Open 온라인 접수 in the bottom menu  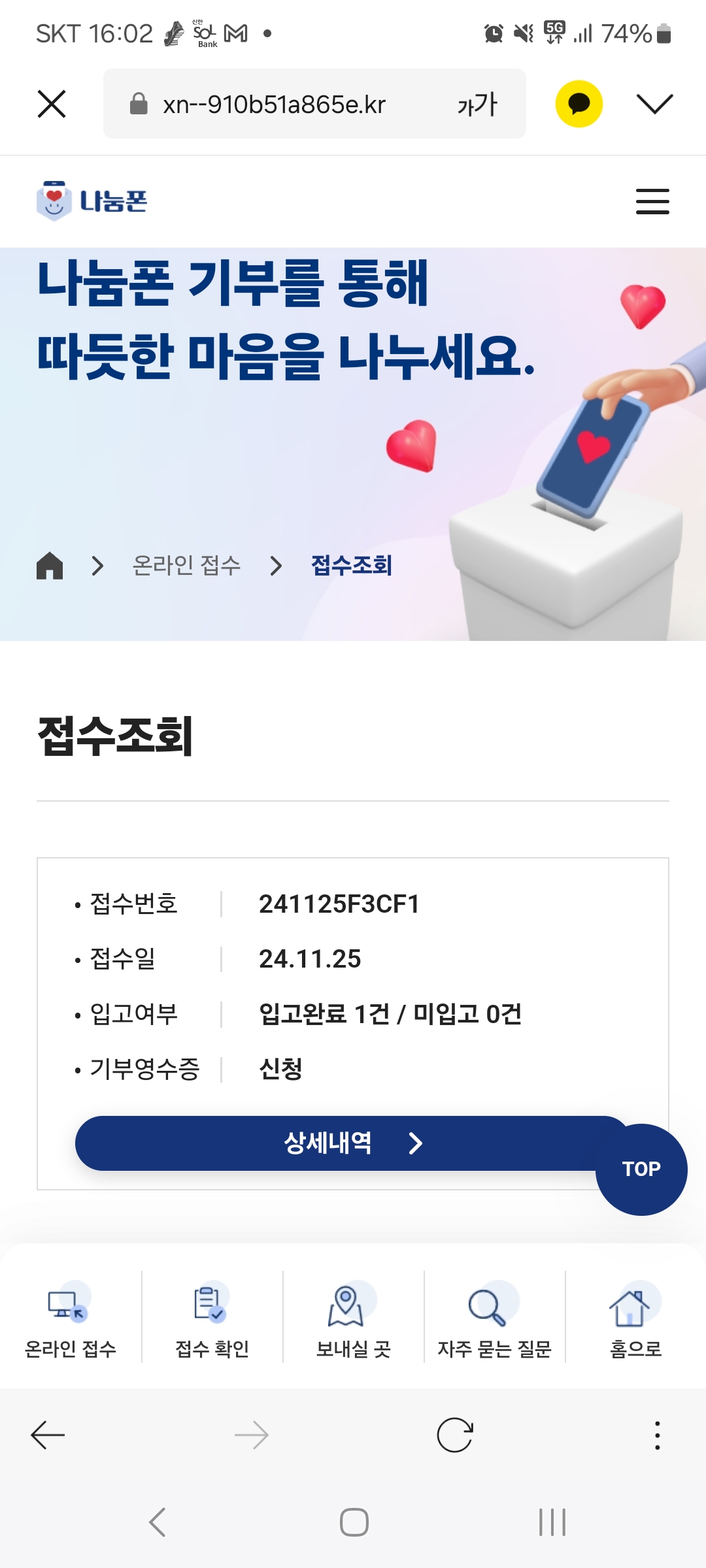point(71,1318)
